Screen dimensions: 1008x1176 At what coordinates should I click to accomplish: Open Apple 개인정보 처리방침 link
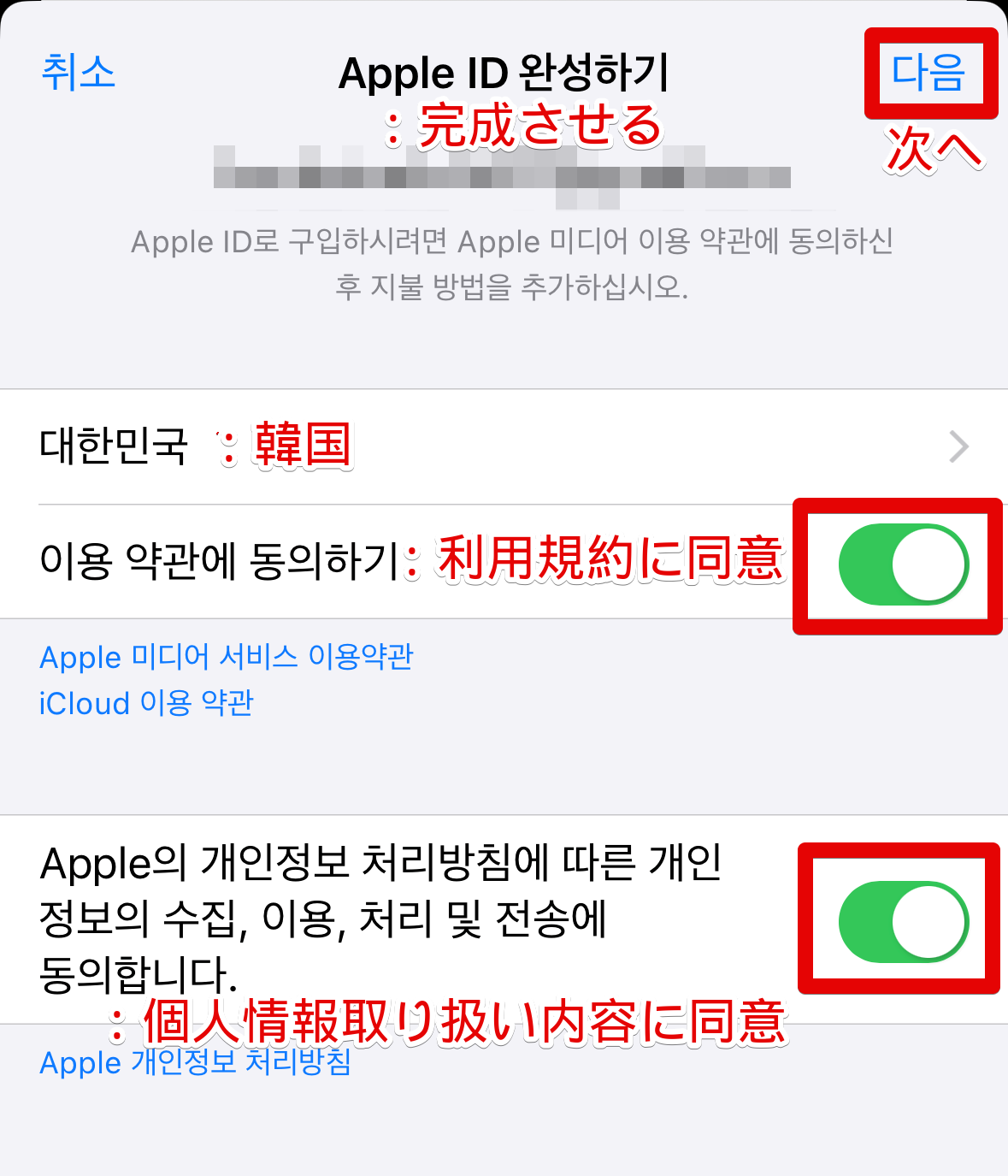[x=195, y=1063]
